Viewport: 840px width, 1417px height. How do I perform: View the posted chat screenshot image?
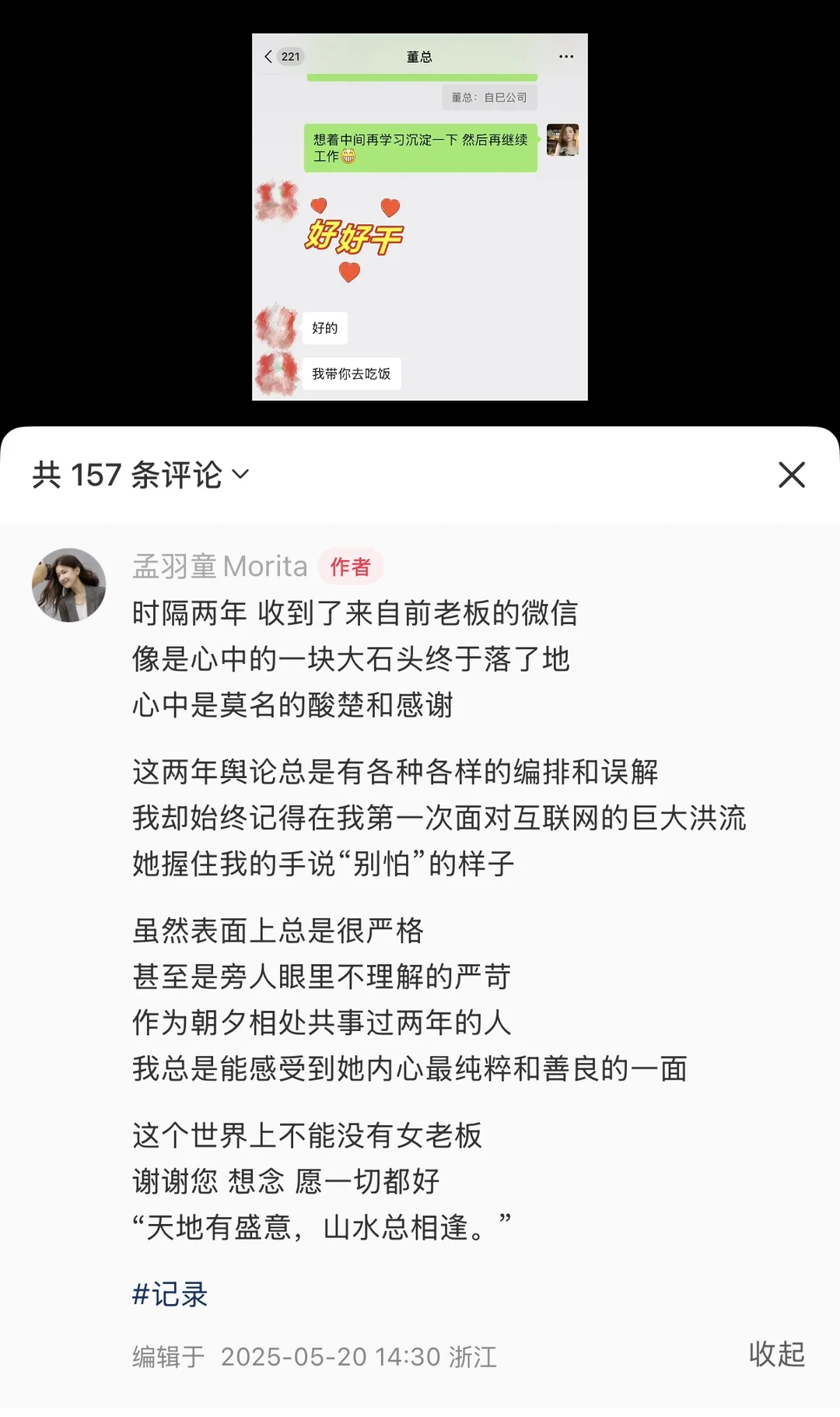(x=419, y=217)
